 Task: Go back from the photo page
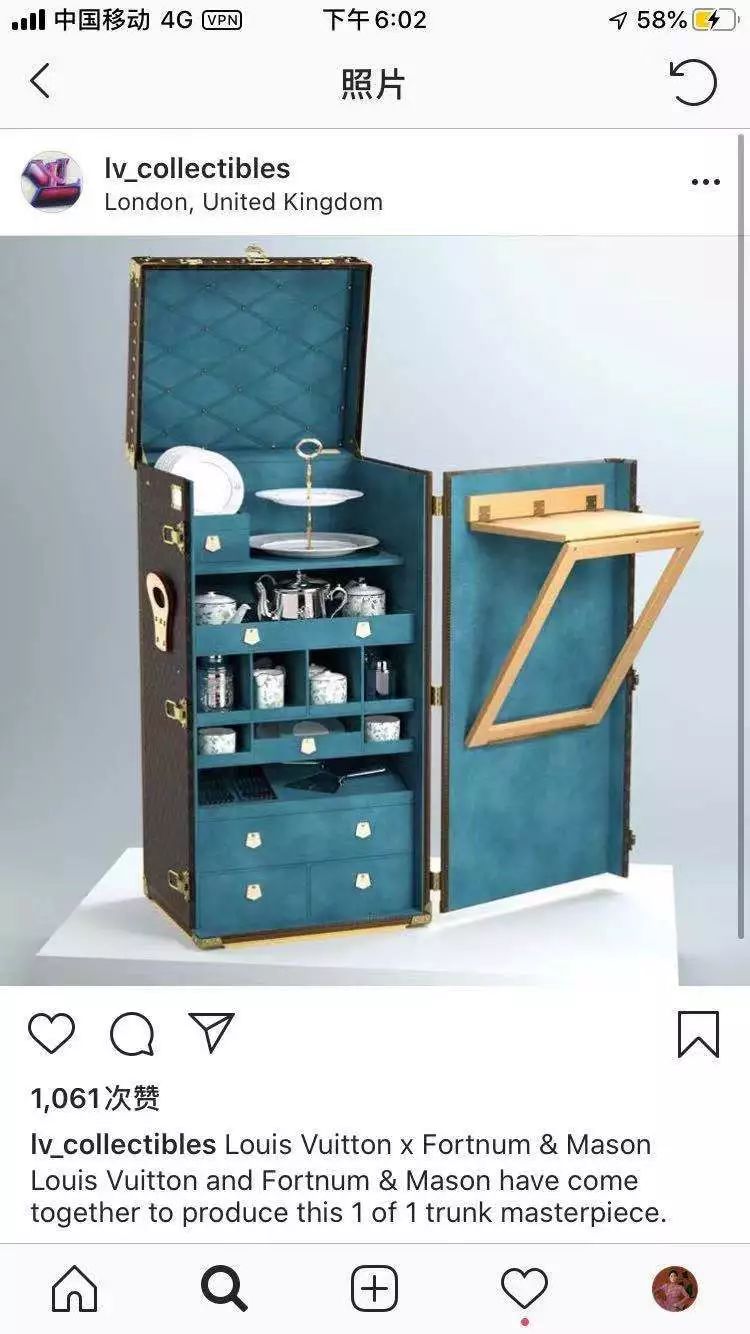pyautogui.click(x=40, y=82)
